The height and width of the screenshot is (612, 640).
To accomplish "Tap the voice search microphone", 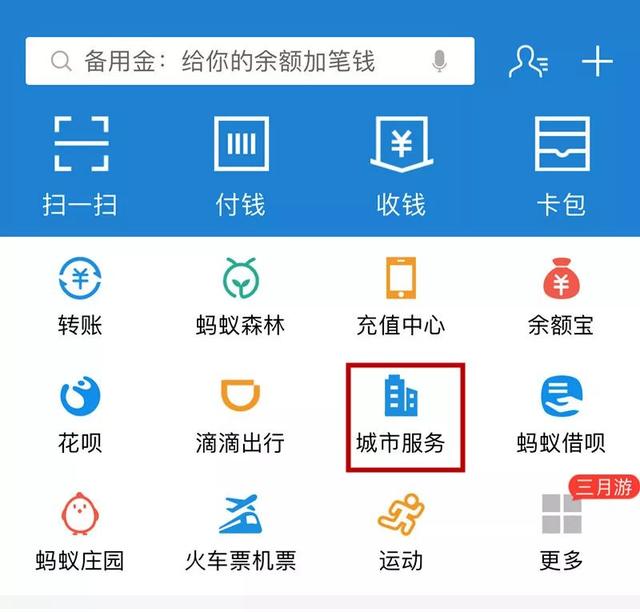I will point(439,62).
